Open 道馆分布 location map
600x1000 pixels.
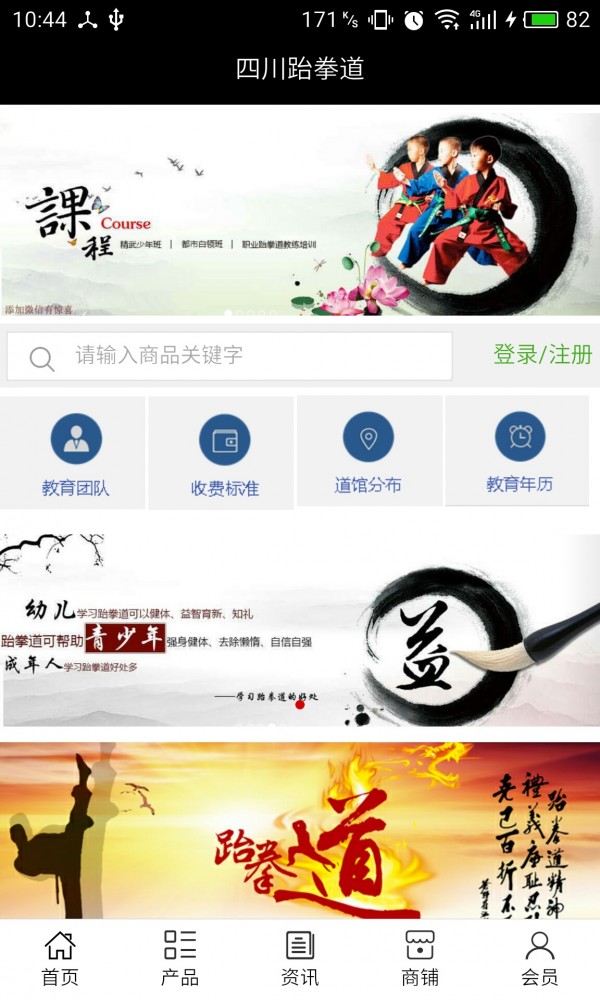click(368, 450)
